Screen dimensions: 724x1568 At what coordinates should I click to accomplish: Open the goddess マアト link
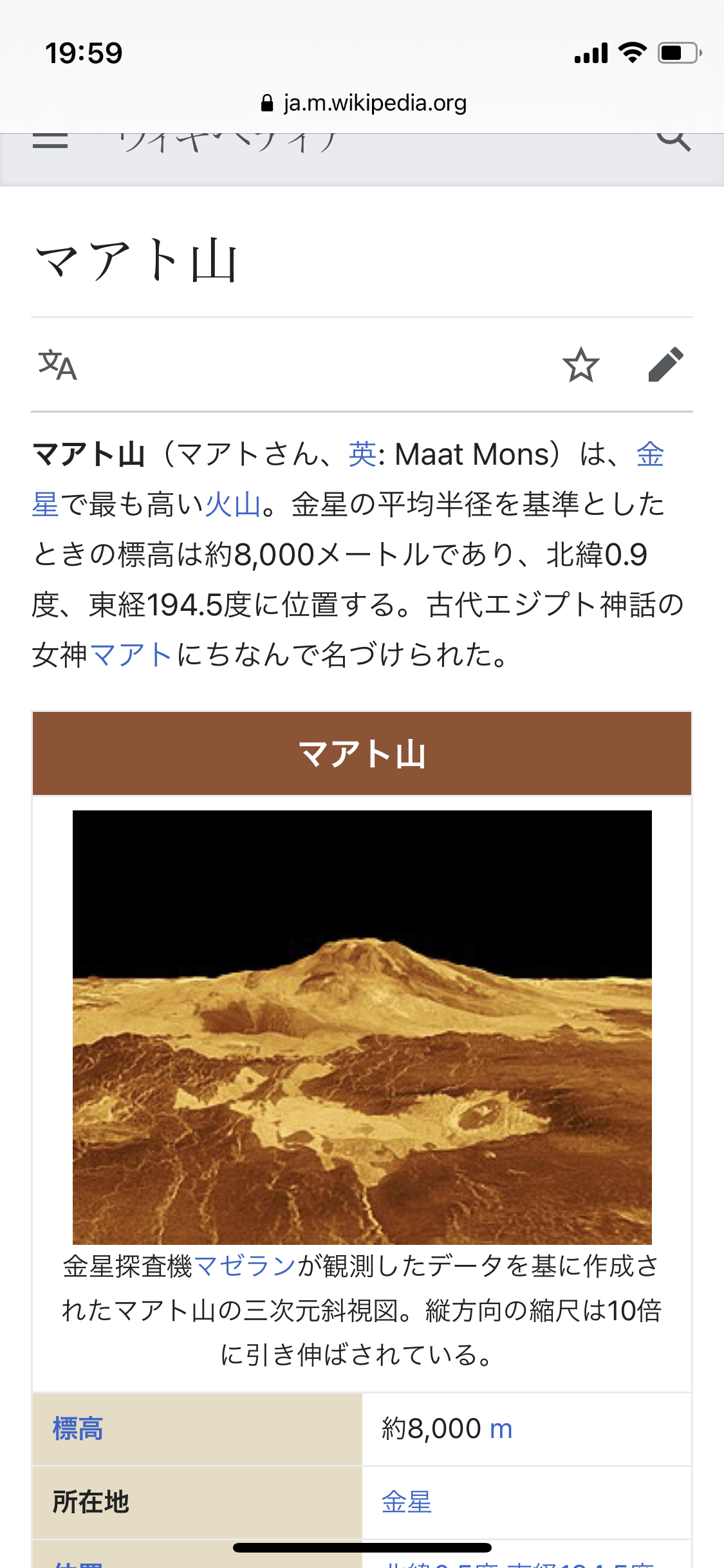131,655
